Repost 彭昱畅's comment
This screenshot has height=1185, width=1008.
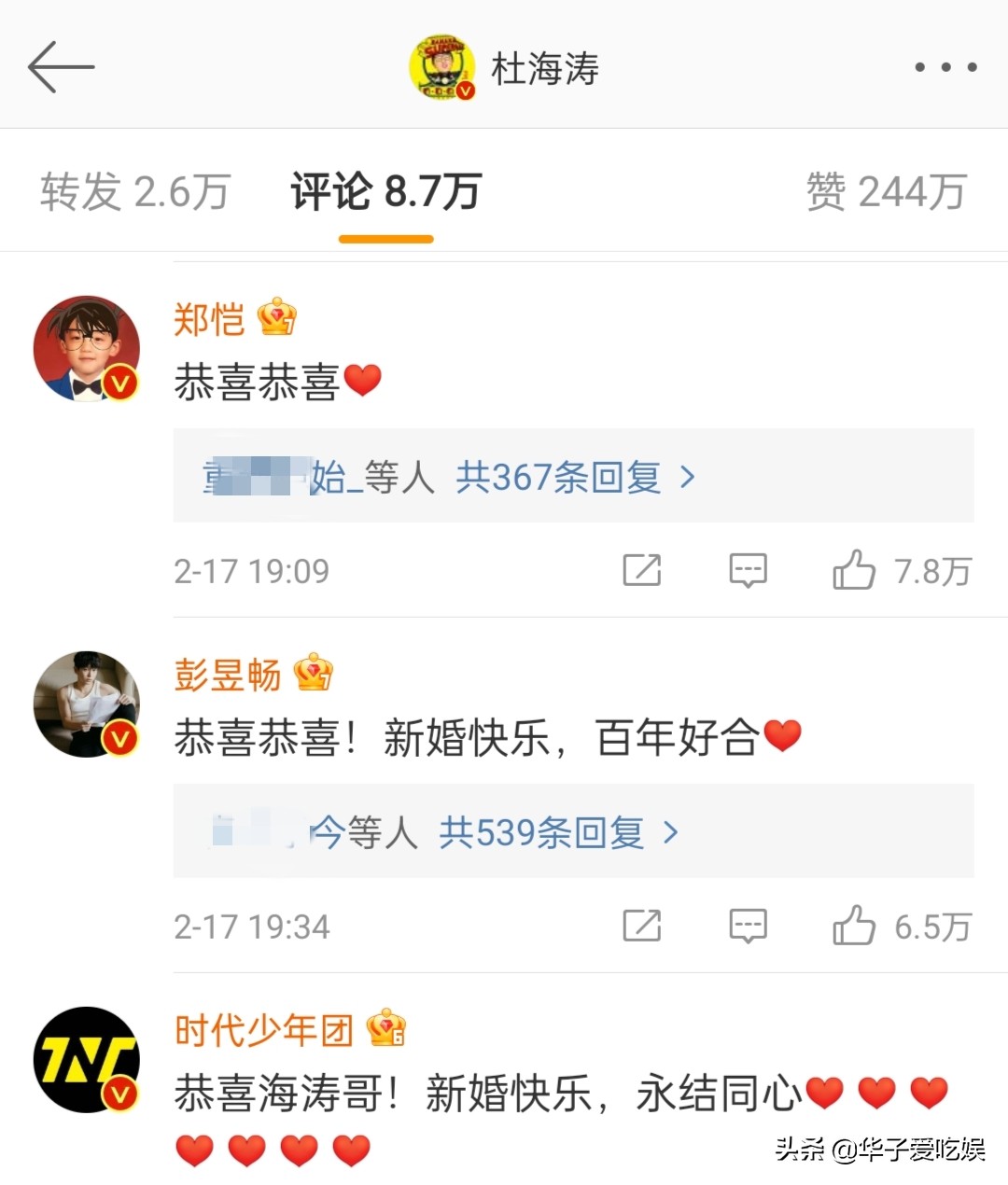click(x=642, y=926)
